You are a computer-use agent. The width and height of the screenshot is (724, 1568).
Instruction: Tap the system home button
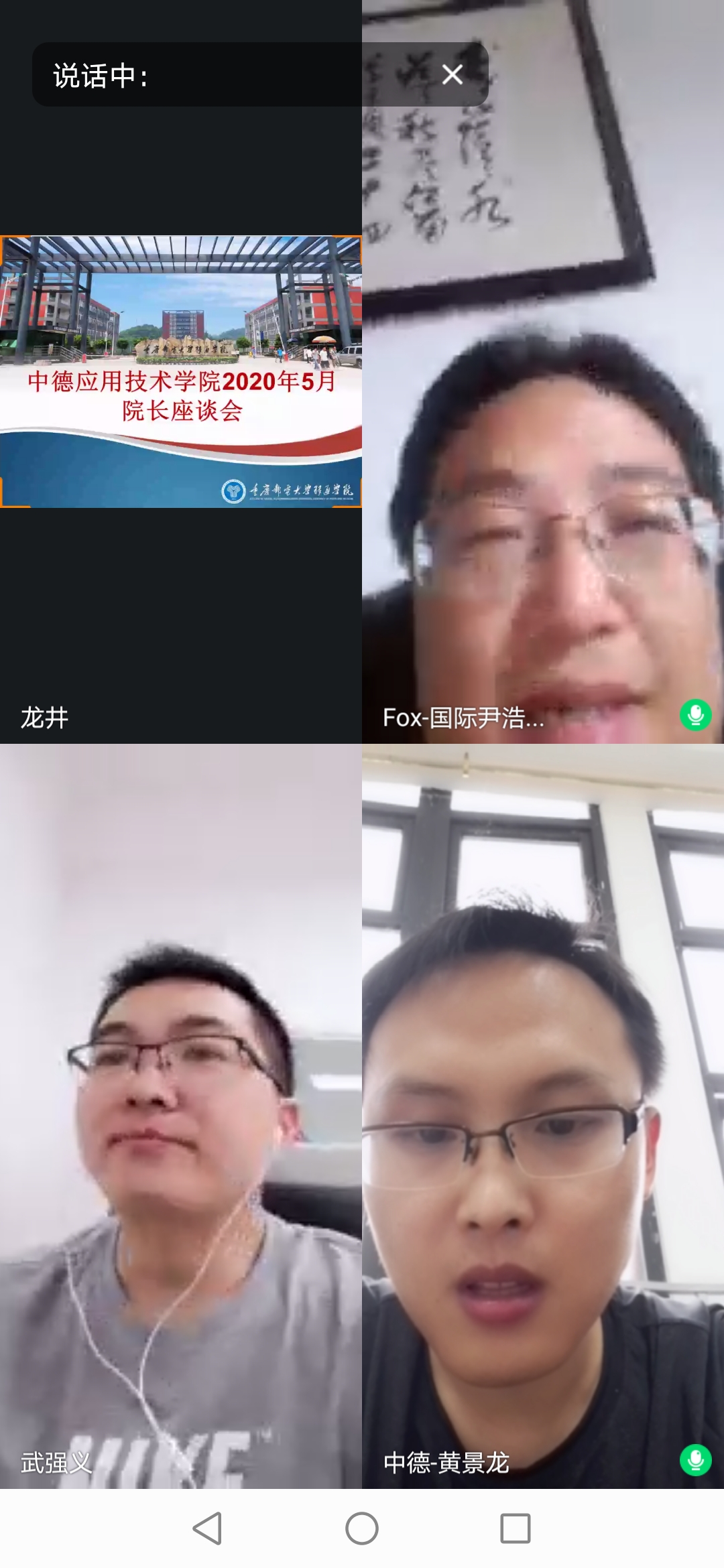(362, 1528)
